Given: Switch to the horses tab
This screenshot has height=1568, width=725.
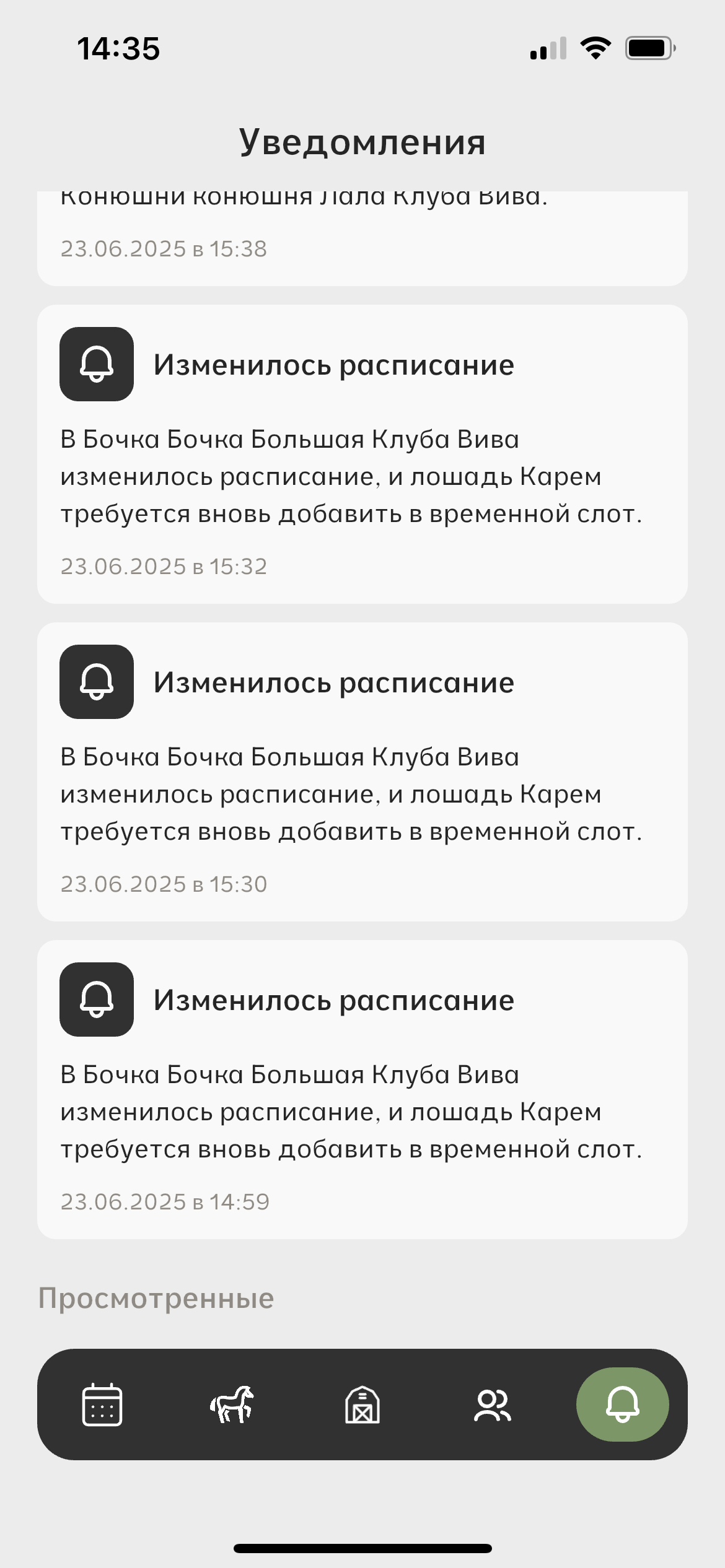Looking at the screenshot, I should click(232, 1405).
